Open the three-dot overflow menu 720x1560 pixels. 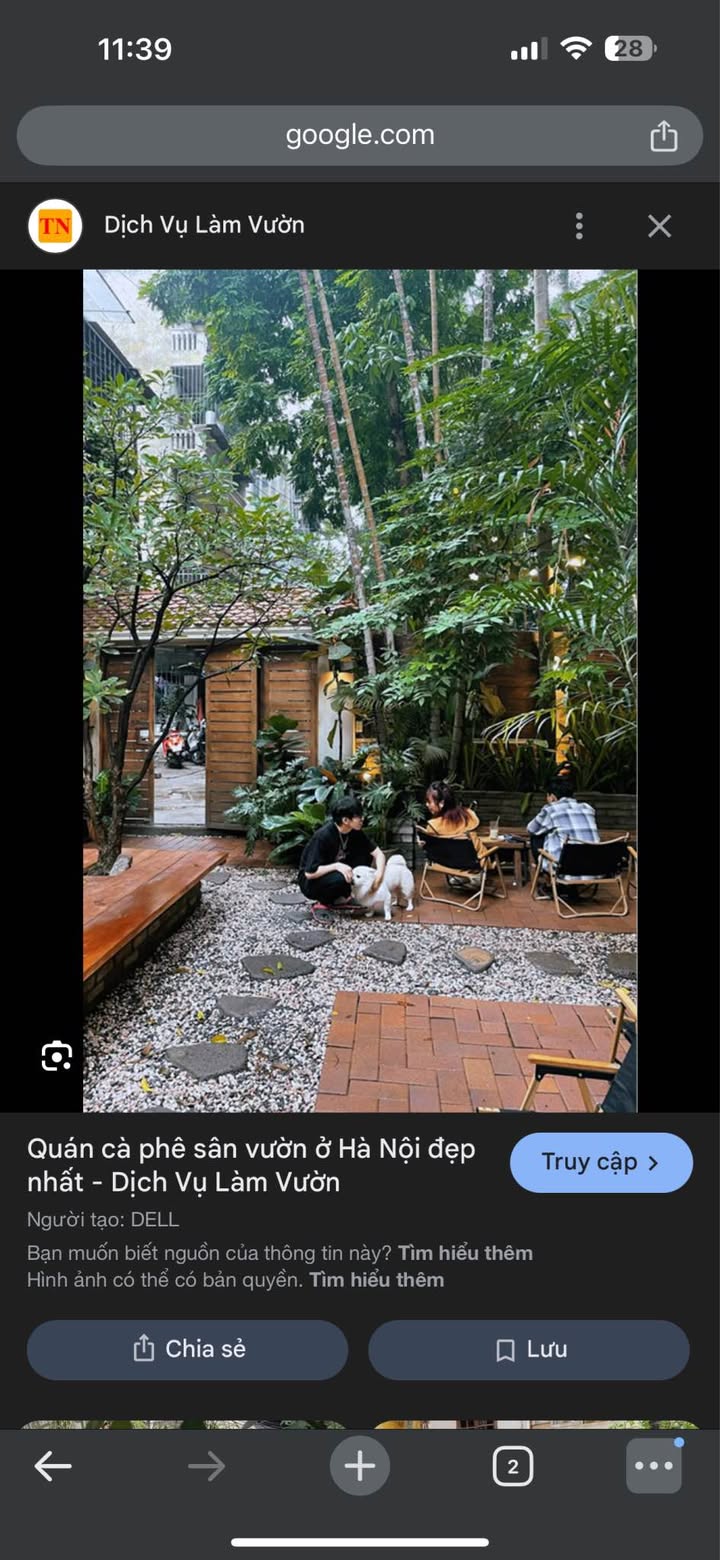(579, 226)
